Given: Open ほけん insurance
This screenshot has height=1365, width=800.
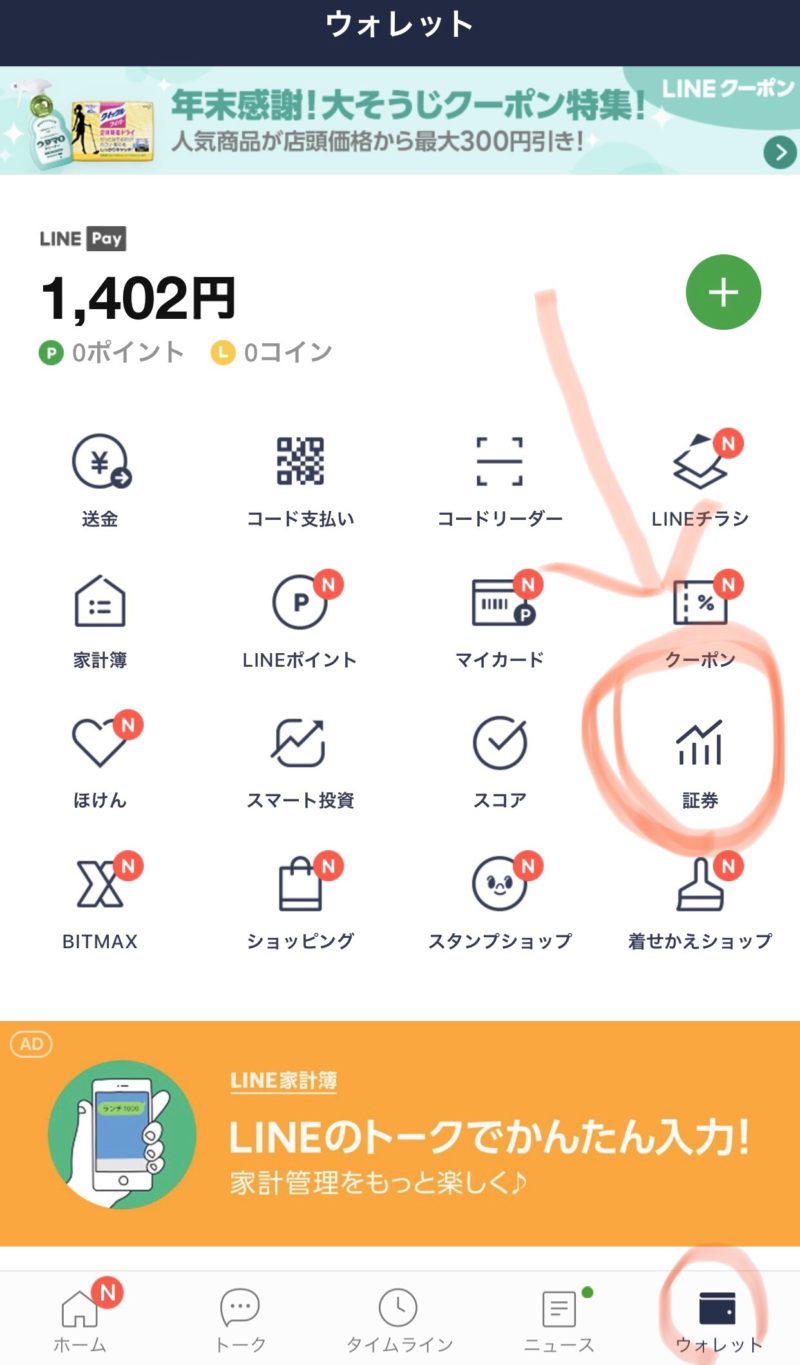Looking at the screenshot, I should (100, 758).
